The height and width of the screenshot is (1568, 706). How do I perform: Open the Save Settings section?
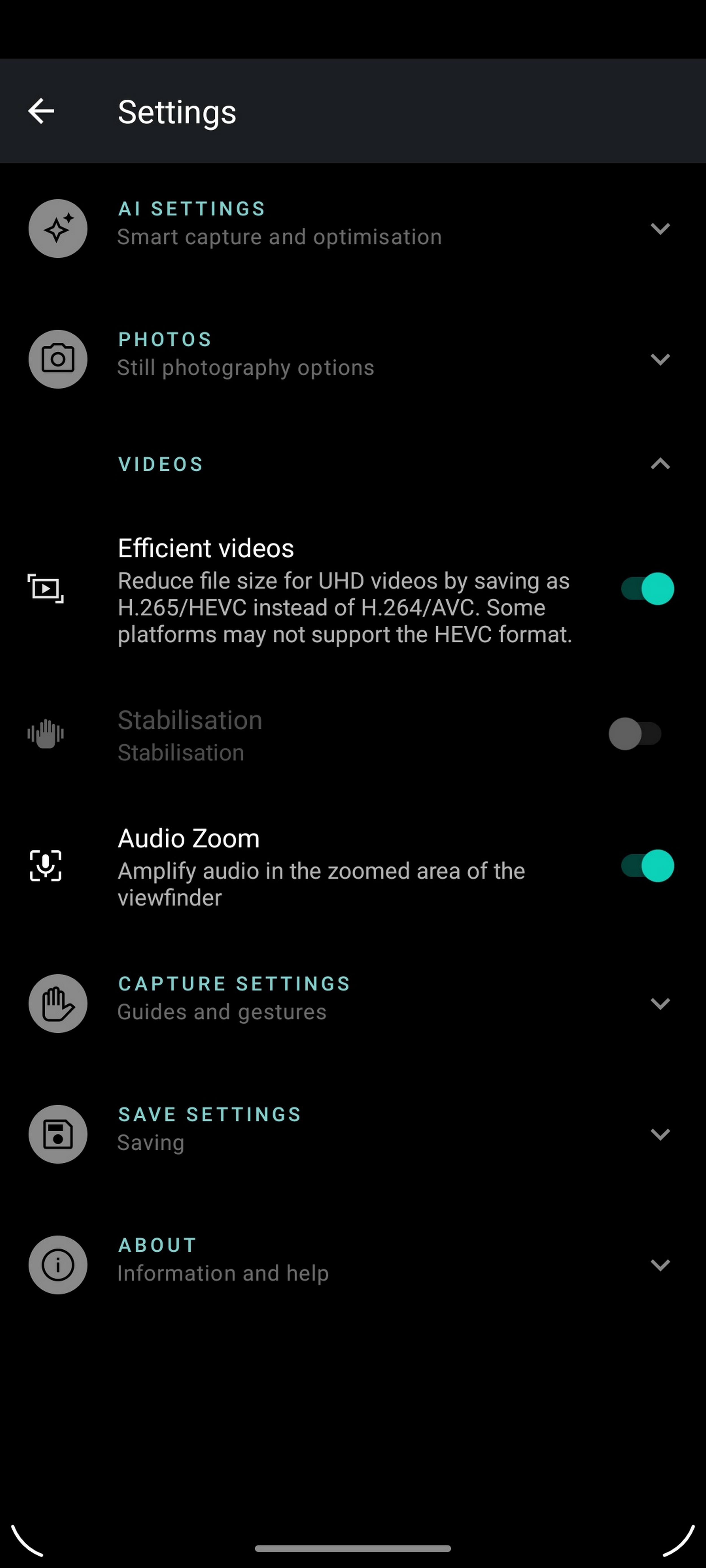tap(660, 1134)
